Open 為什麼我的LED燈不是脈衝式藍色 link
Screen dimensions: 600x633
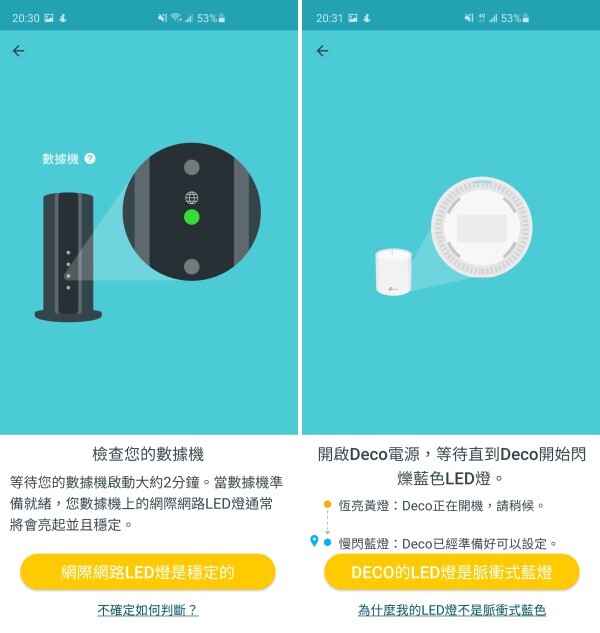point(451,610)
